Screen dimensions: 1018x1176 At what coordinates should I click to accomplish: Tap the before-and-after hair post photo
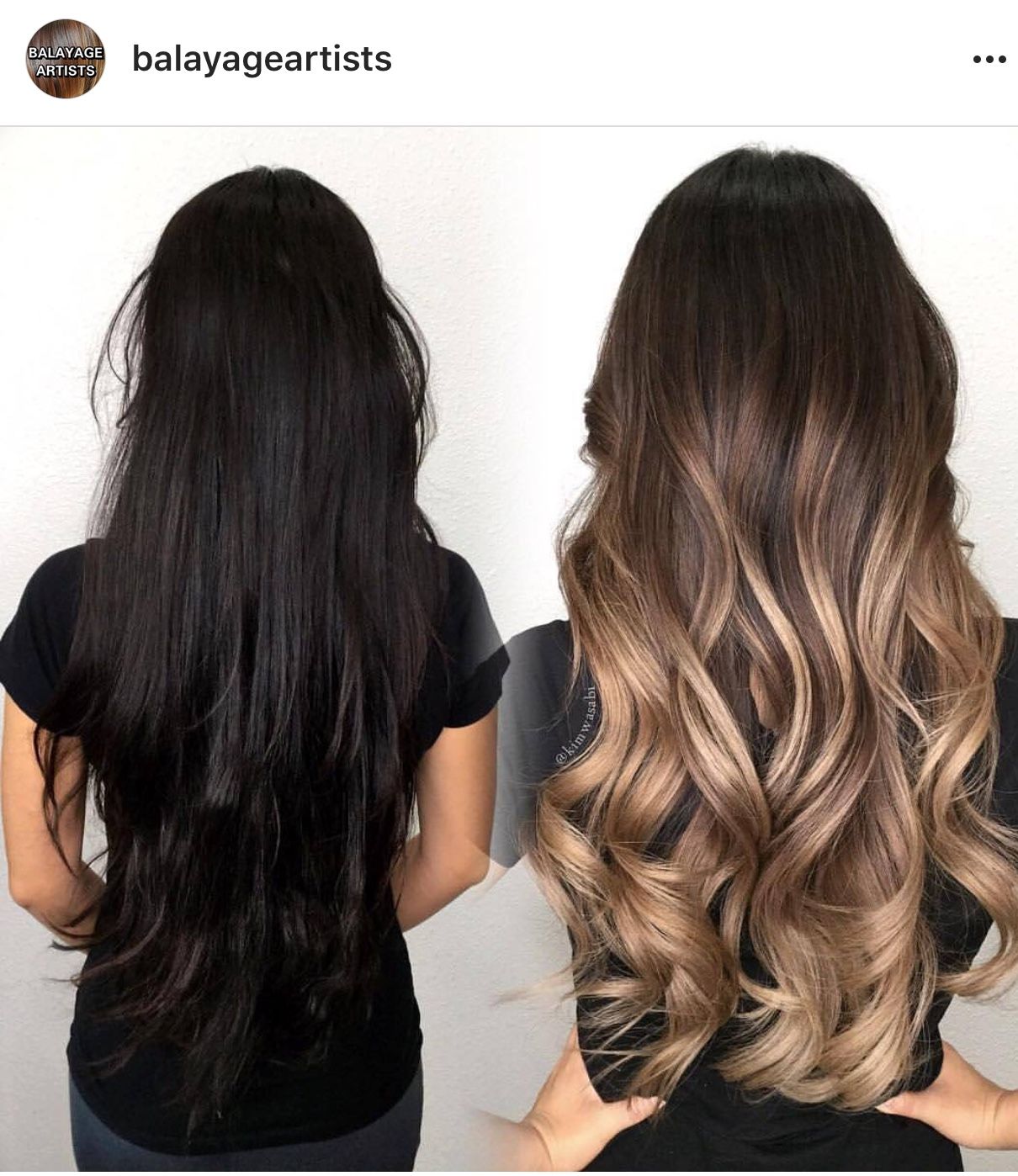[509, 652]
